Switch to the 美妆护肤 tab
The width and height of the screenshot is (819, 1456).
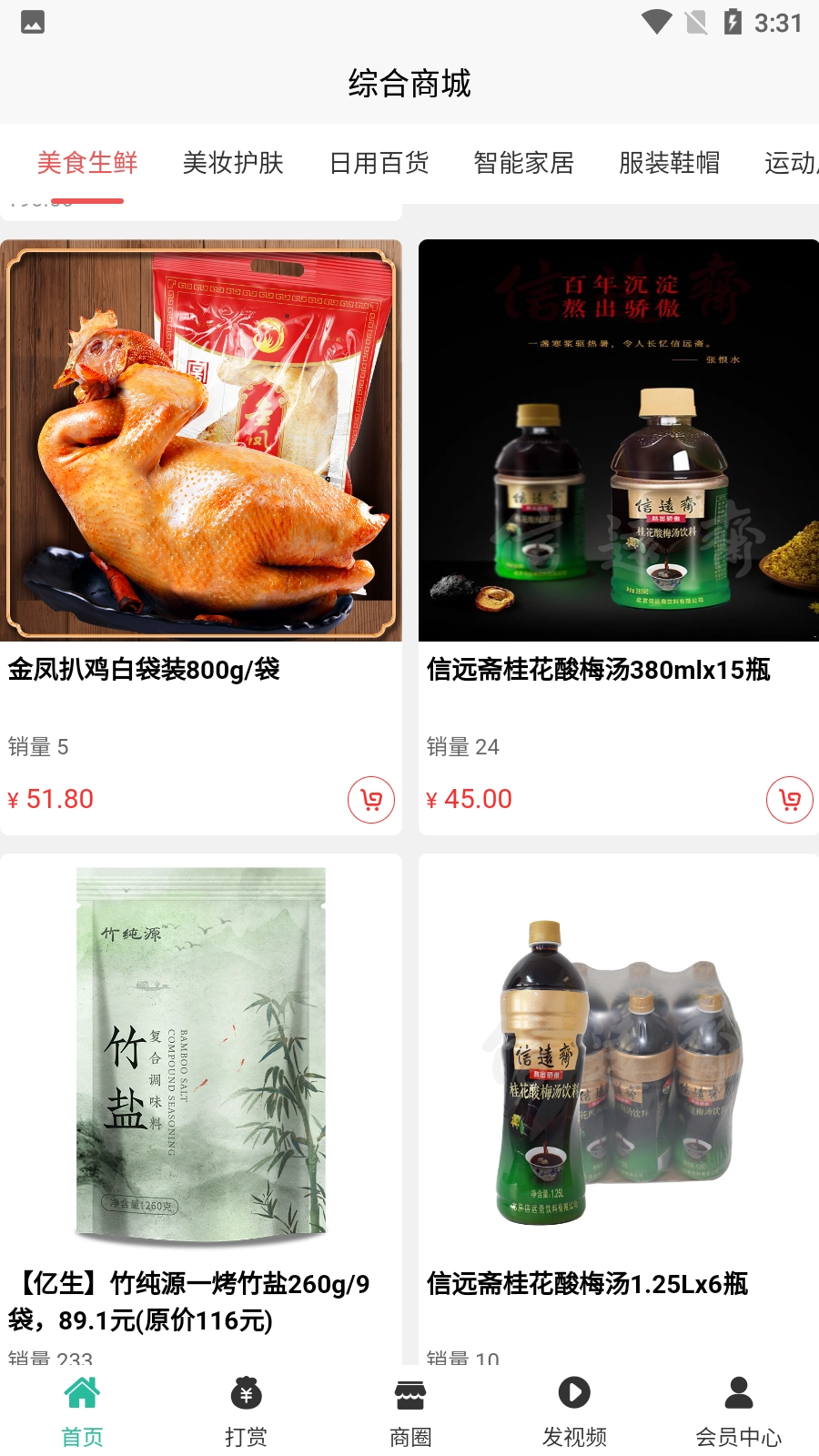[233, 163]
